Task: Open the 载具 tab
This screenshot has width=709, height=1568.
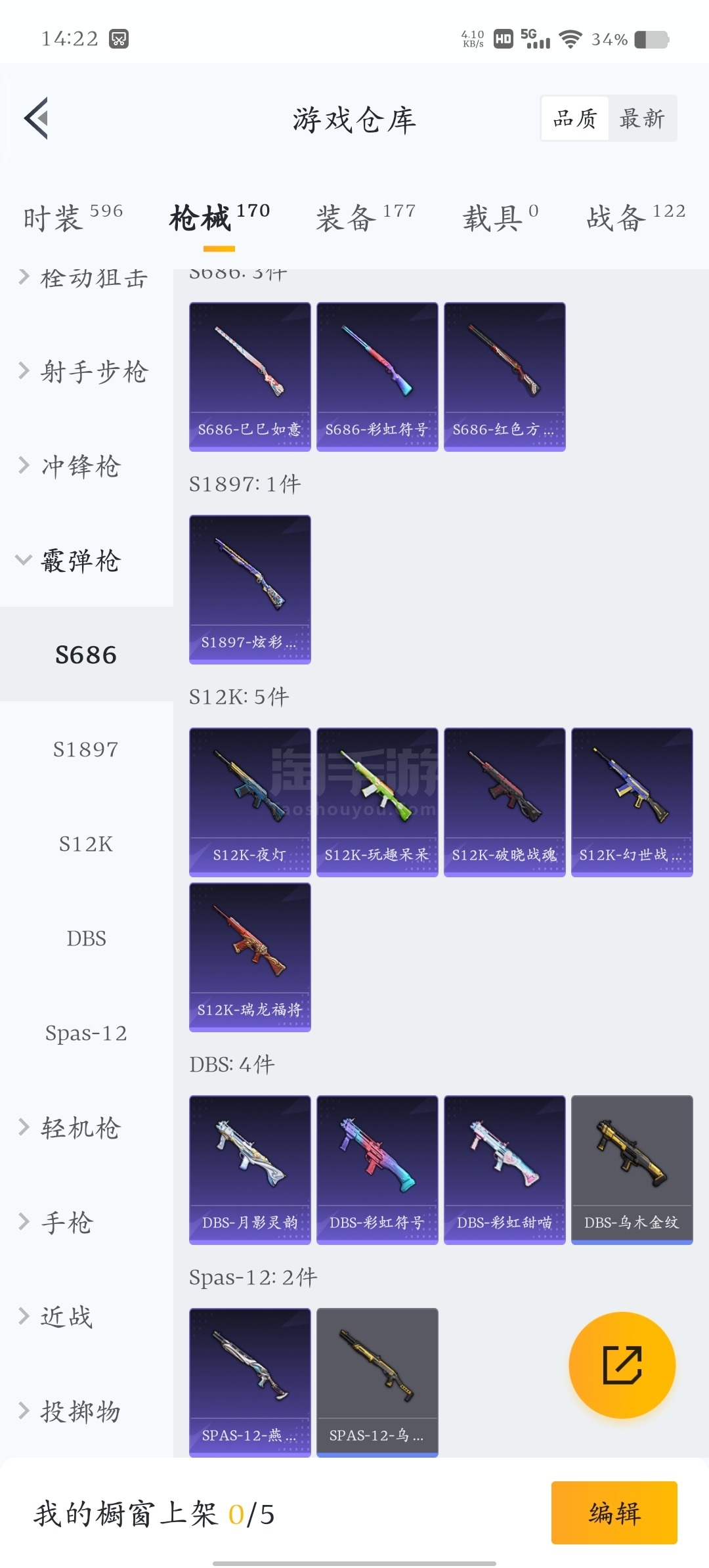Action: pos(500,218)
